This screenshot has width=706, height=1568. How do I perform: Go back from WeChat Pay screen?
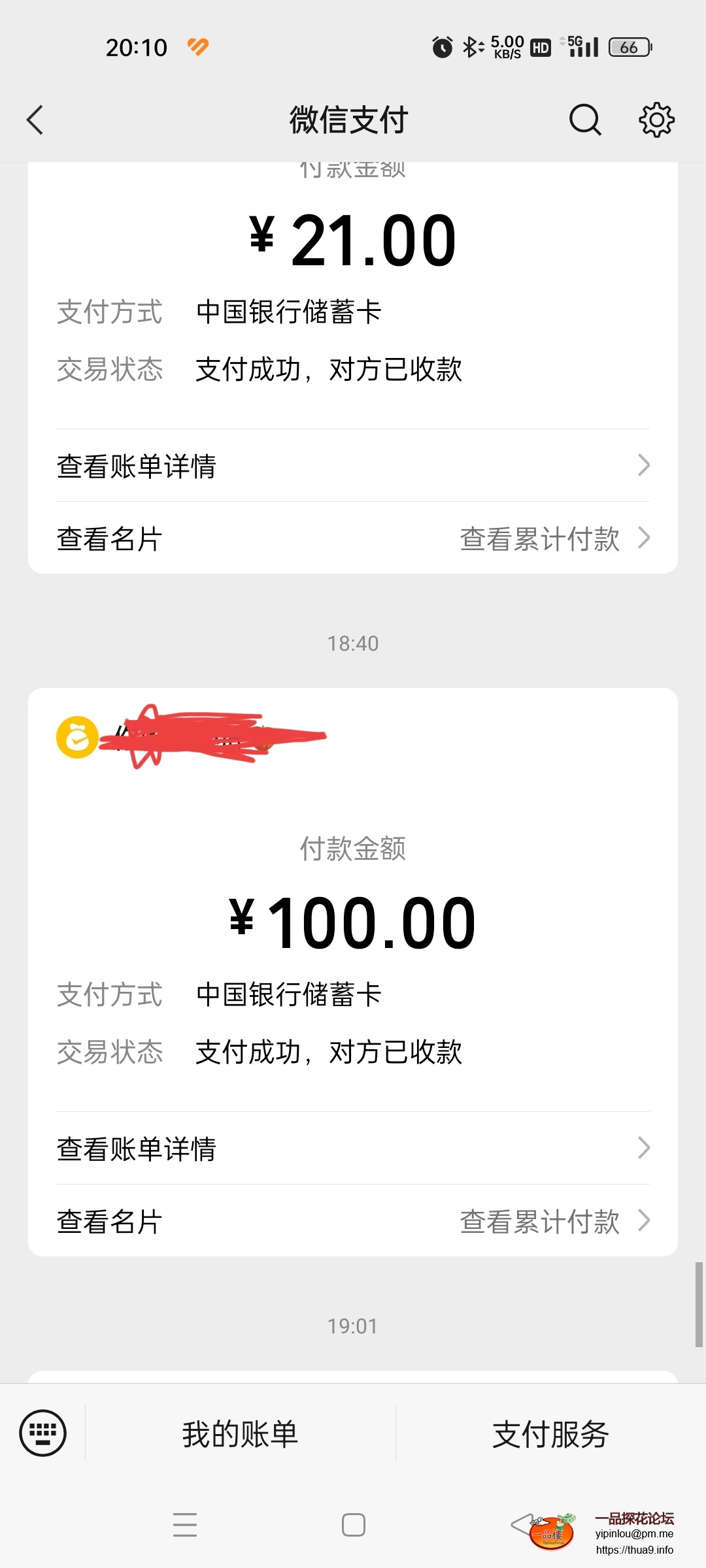[35, 120]
